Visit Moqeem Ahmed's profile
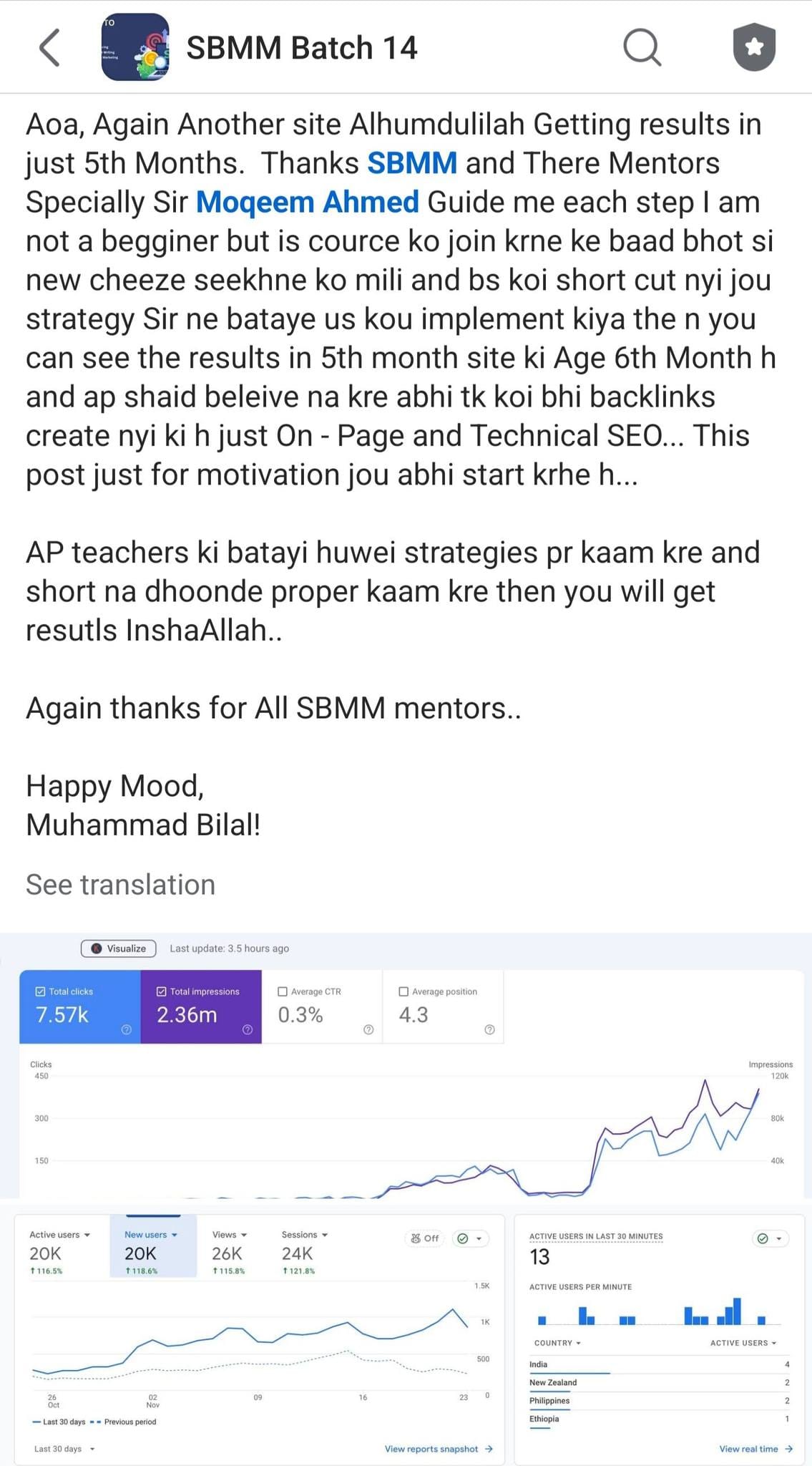 (307, 202)
